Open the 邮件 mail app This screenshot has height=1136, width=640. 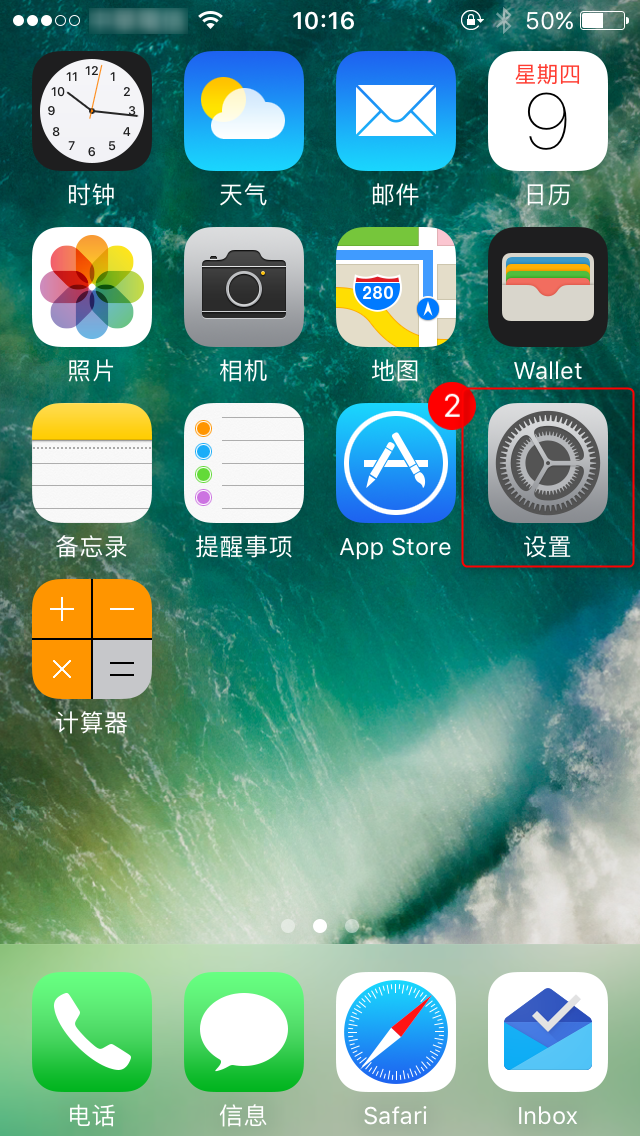pos(396,111)
